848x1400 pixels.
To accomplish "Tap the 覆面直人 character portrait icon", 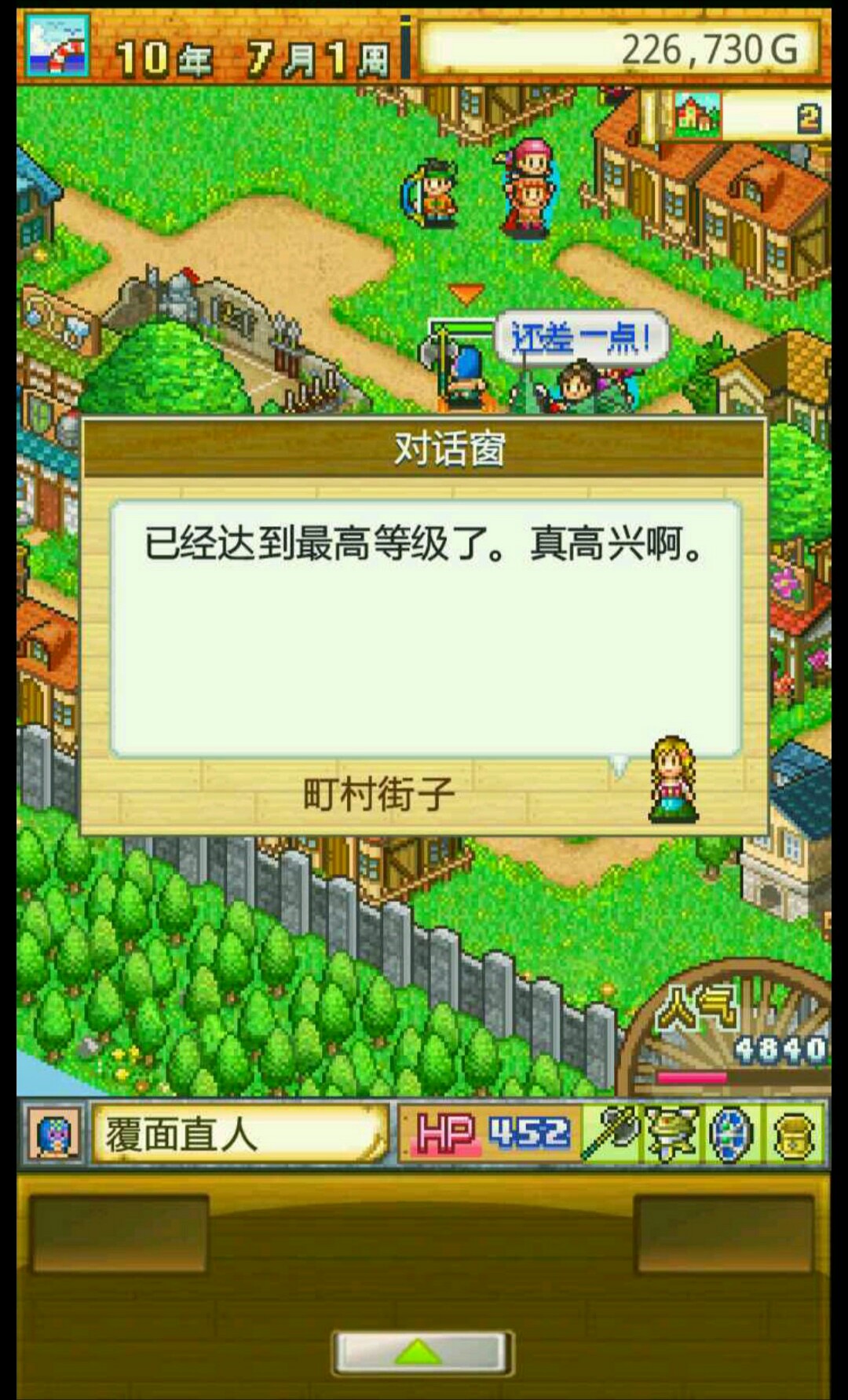I will (54, 1135).
